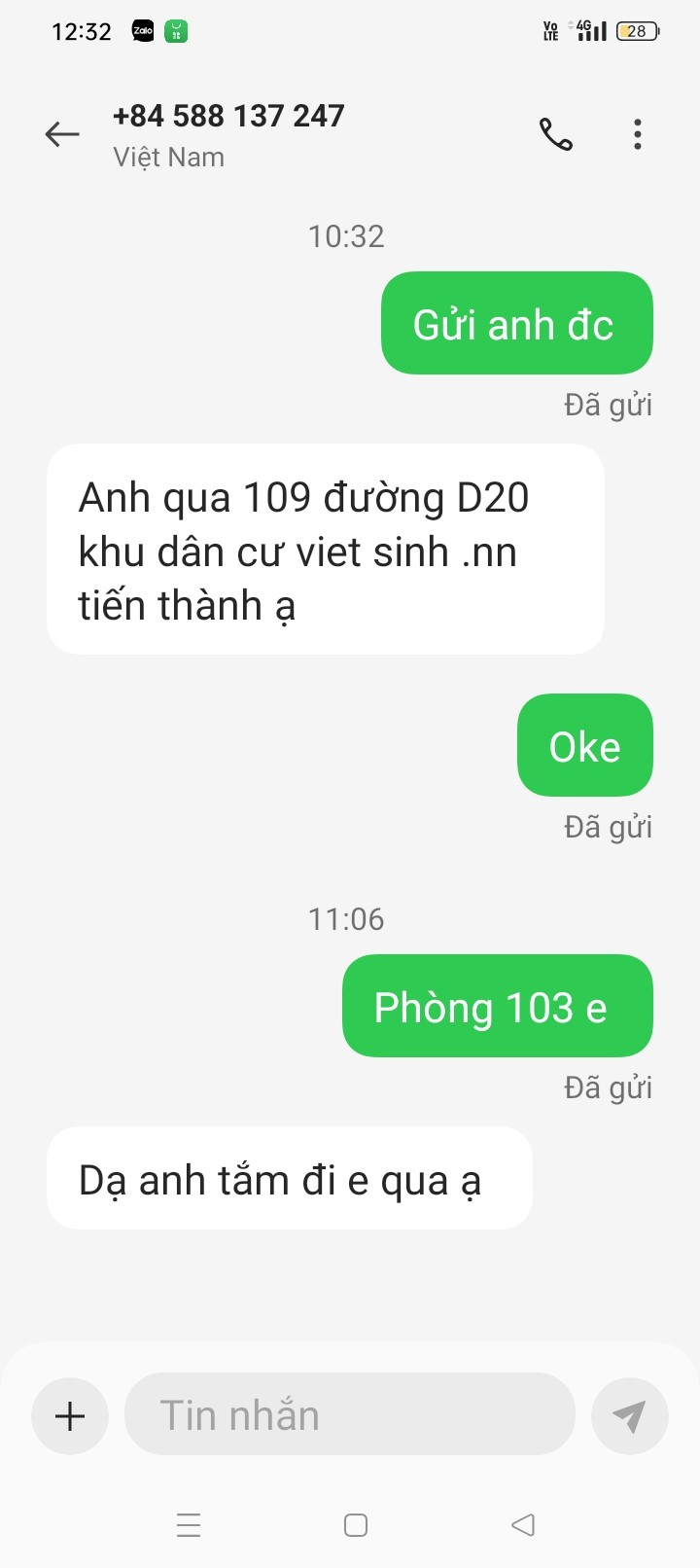Tap the send arrow button

pos(630,1416)
